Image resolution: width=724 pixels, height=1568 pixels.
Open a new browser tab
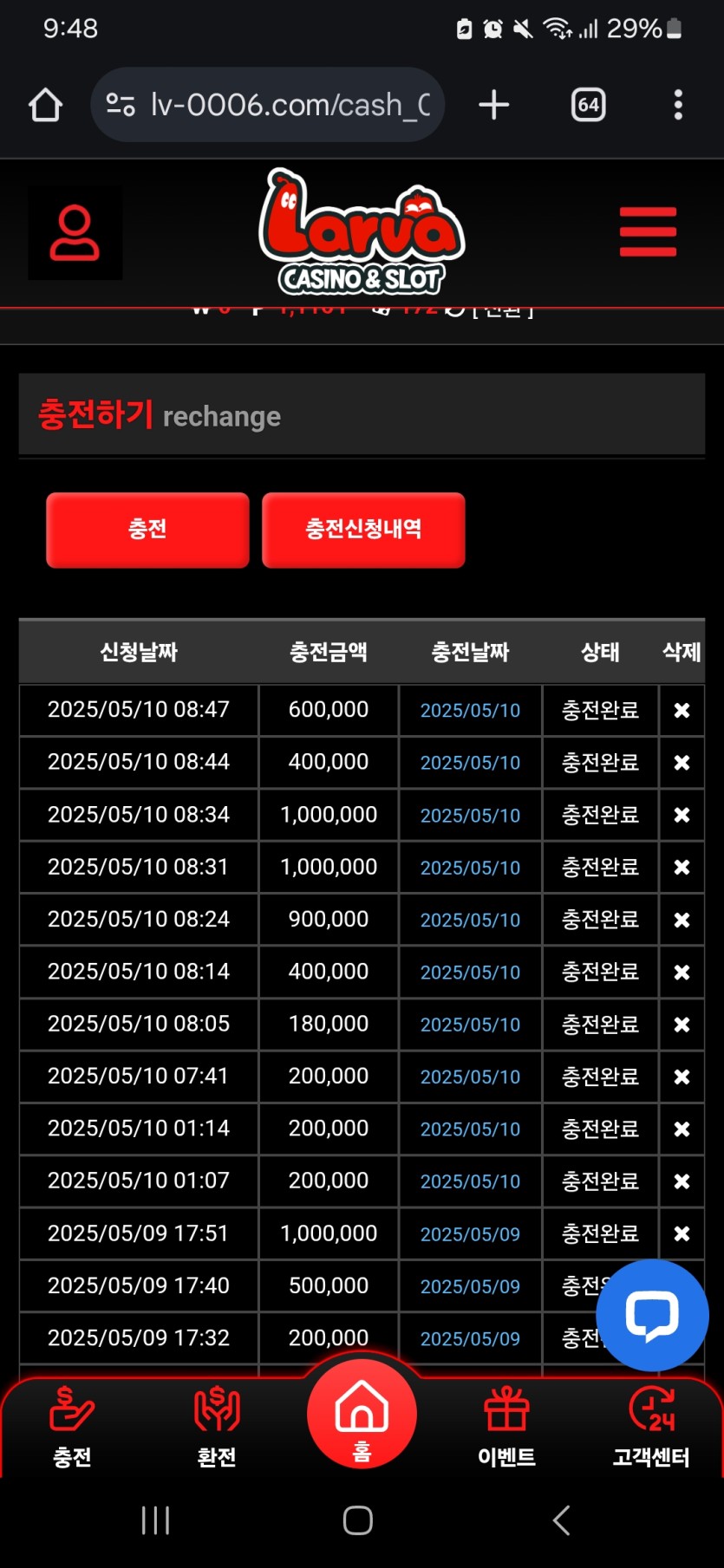click(493, 105)
